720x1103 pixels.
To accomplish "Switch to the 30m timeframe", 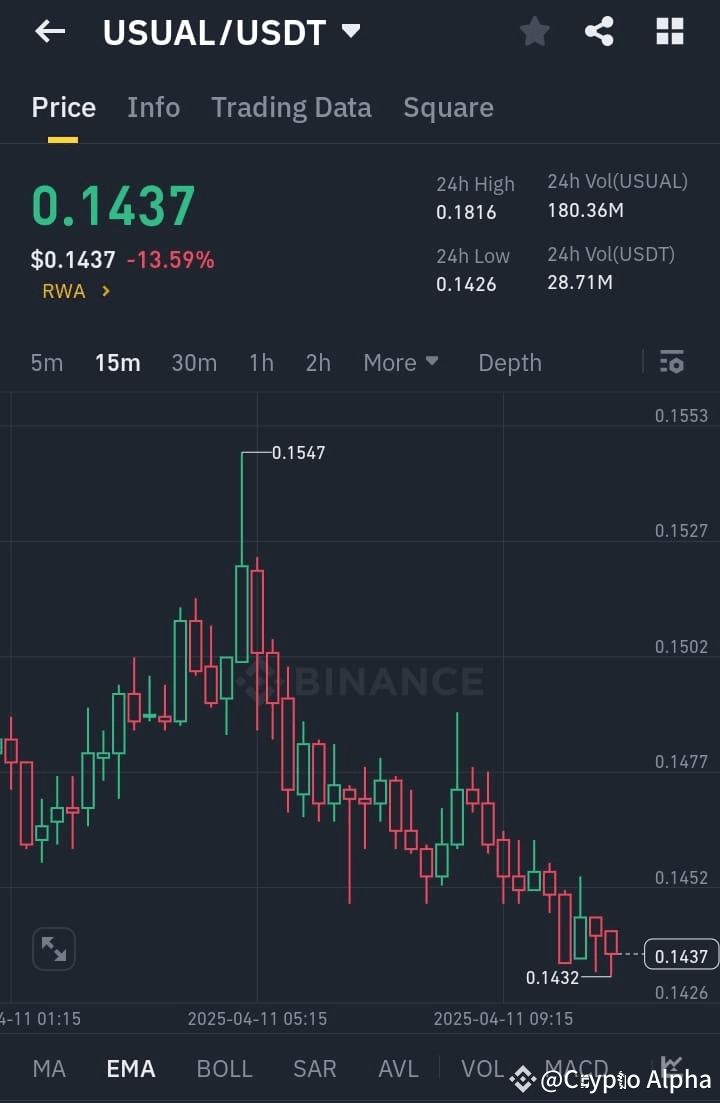I will pyautogui.click(x=194, y=362).
